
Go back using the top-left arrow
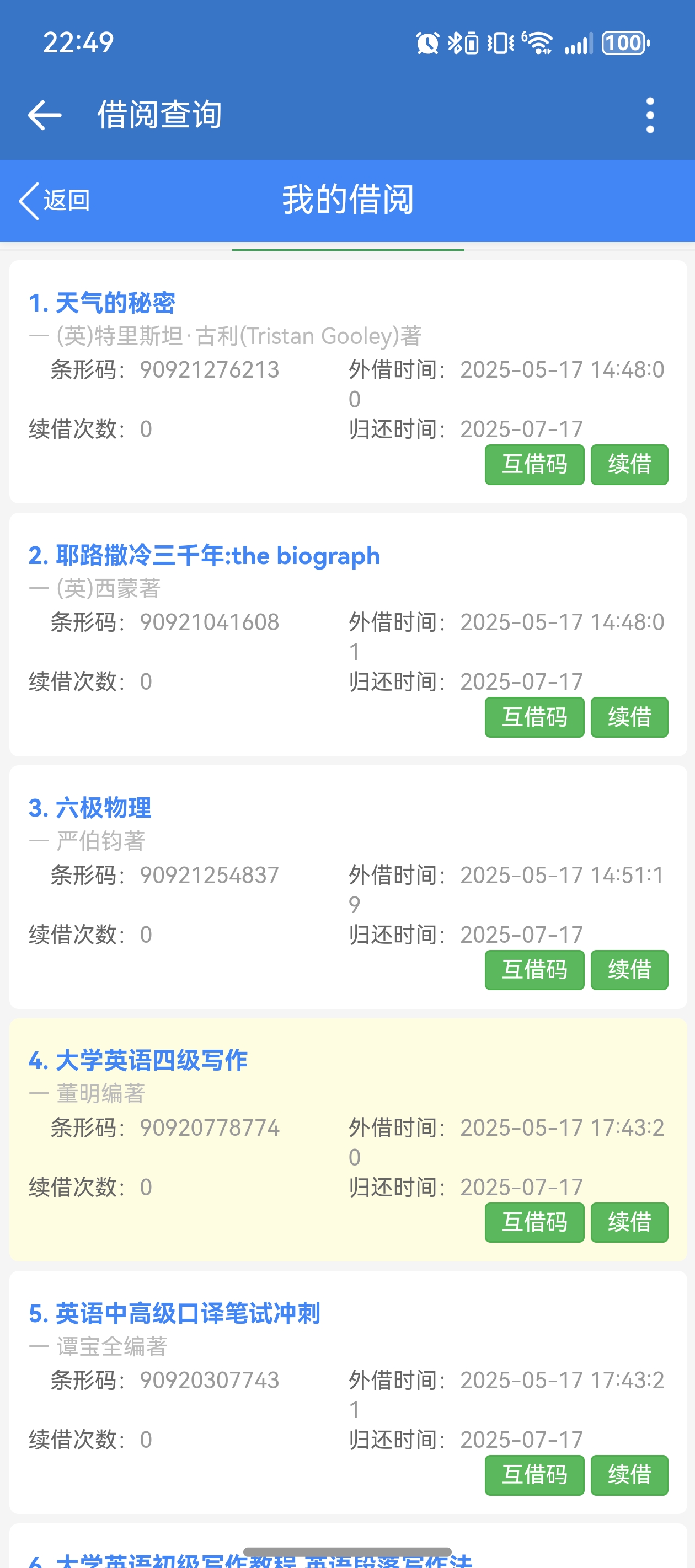(45, 115)
